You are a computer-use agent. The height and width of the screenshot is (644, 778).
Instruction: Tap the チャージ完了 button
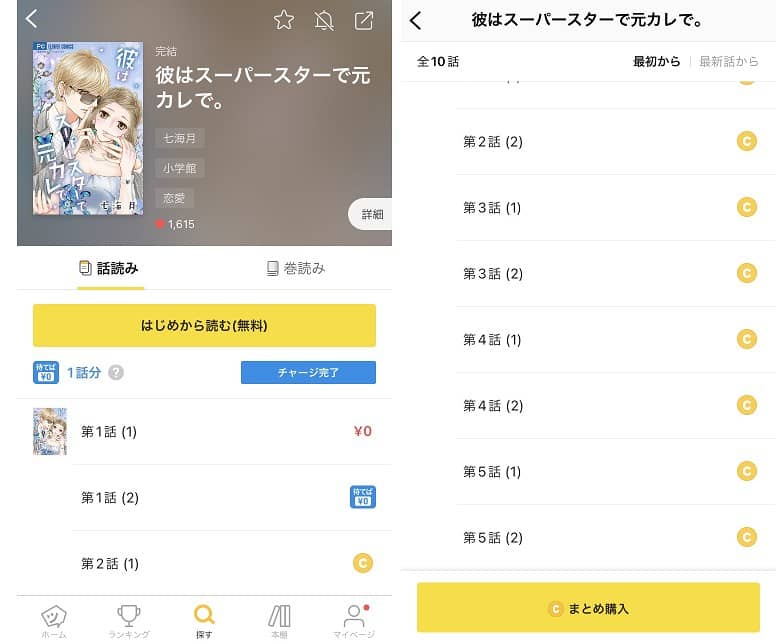pos(308,373)
